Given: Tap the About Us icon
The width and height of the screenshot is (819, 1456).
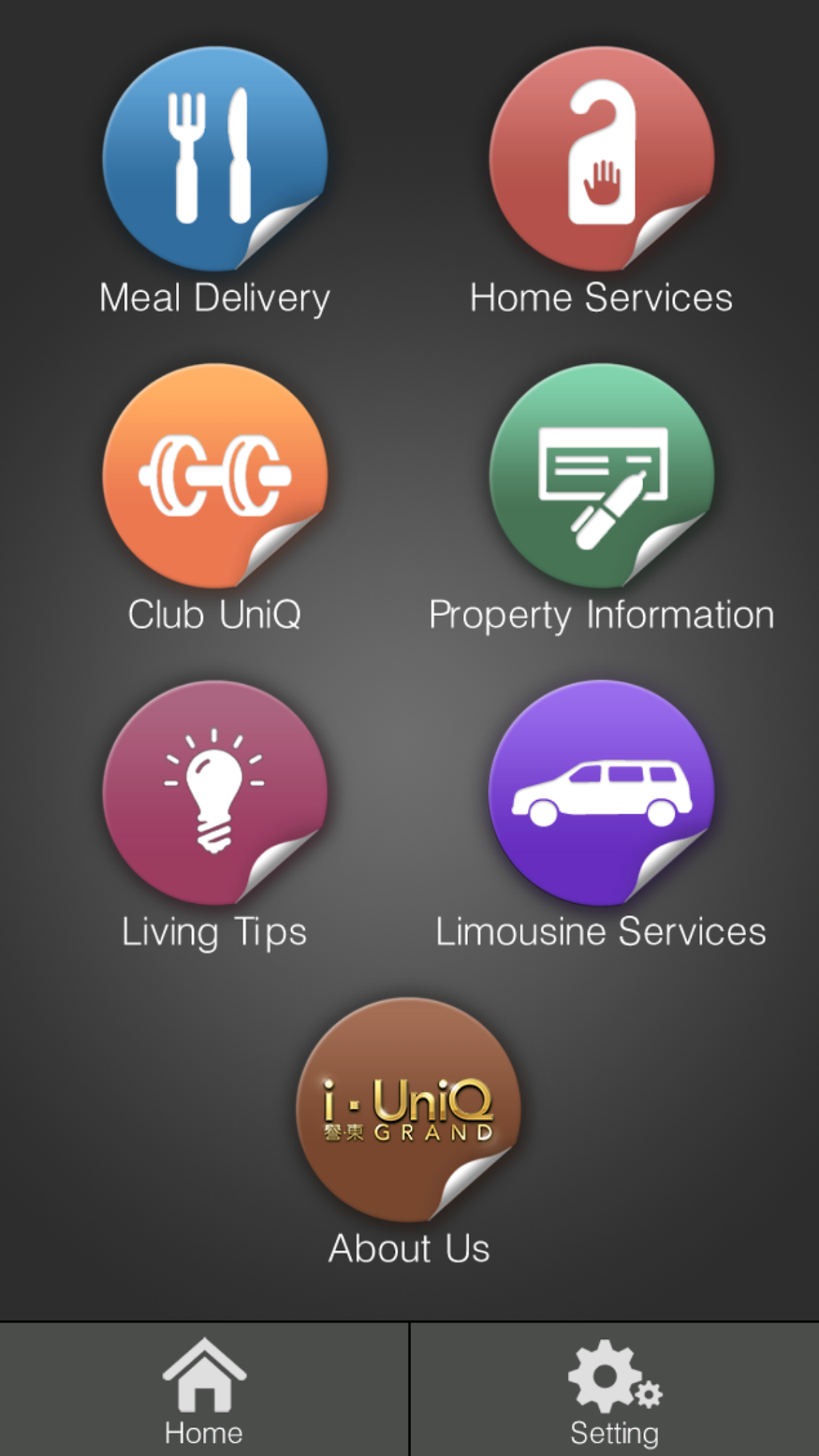Looking at the screenshot, I should [x=408, y=1109].
